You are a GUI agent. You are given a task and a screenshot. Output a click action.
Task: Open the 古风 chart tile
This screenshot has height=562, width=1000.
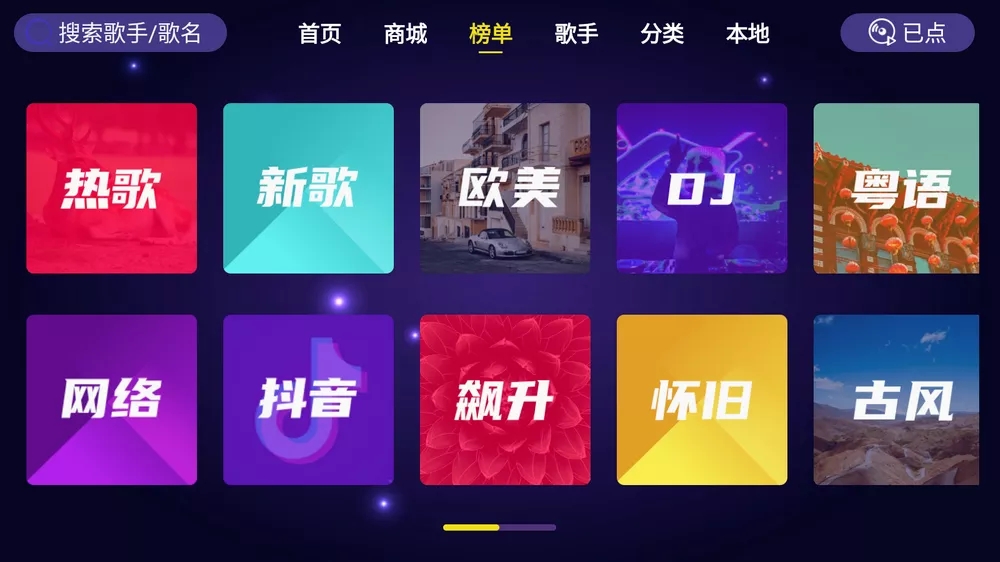896,400
